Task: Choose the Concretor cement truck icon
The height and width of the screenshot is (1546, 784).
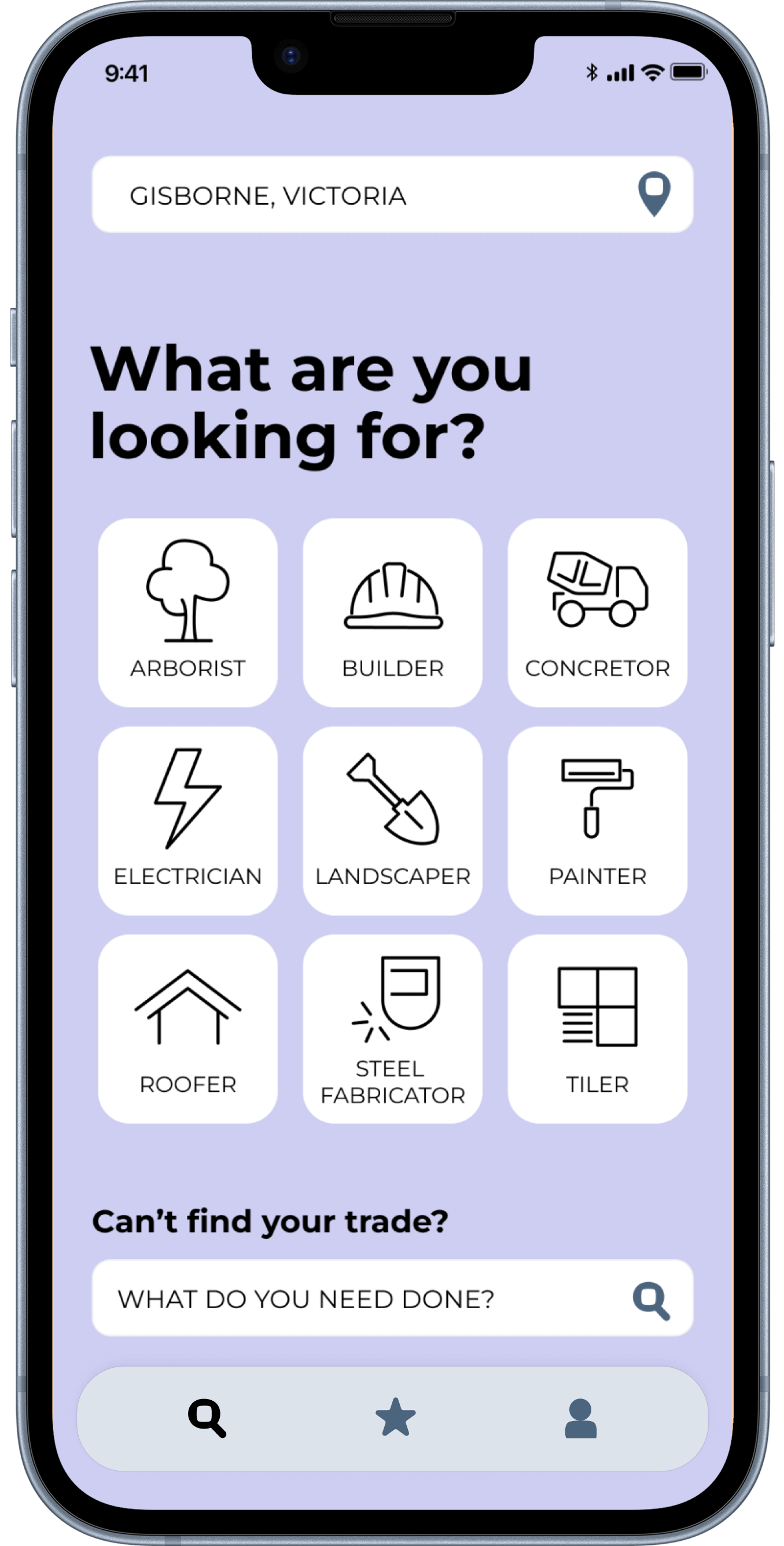Action: pyautogui.click(x=597, y=591)
